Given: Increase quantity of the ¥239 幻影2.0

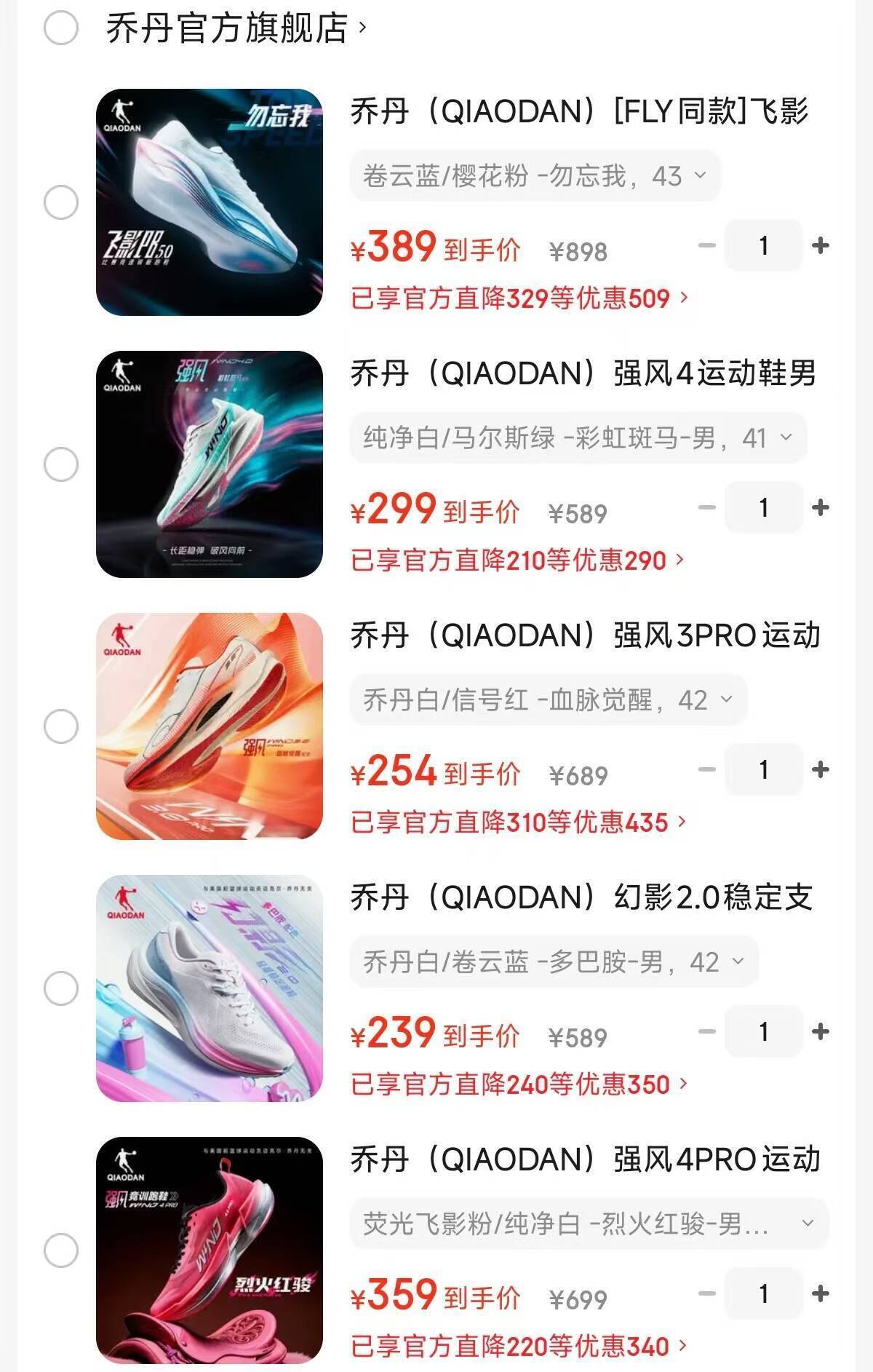Looking at the screenshot, I should tap(820, 1032).
